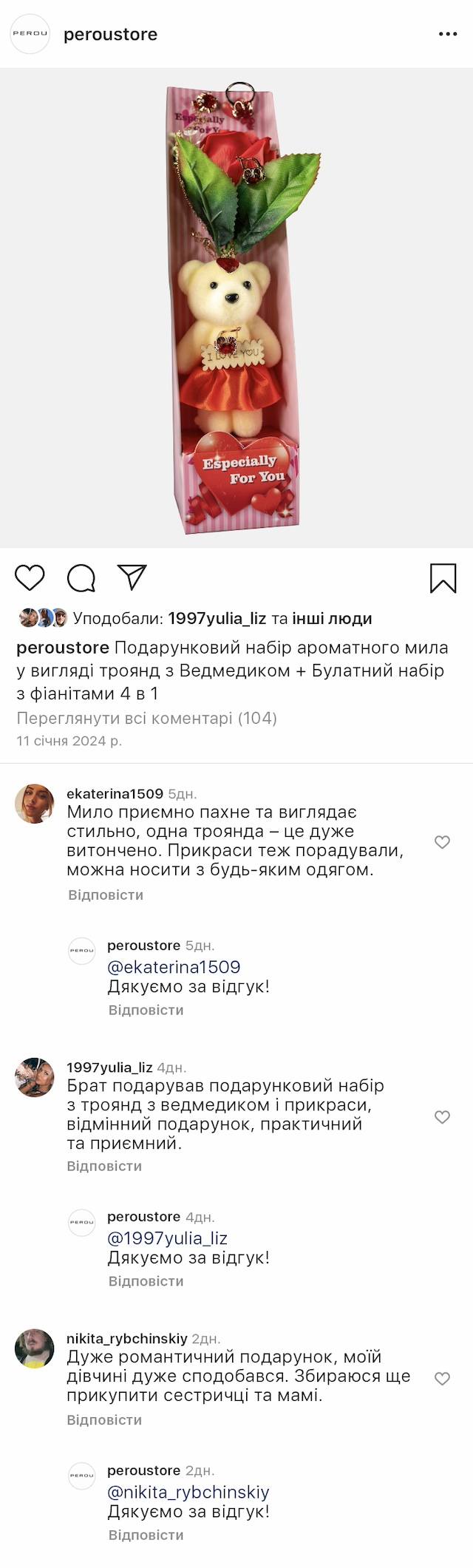Share the post with paper plane icon
Image resolution: width=473 pixels, height=1568 pixels.
coord(132,577)
